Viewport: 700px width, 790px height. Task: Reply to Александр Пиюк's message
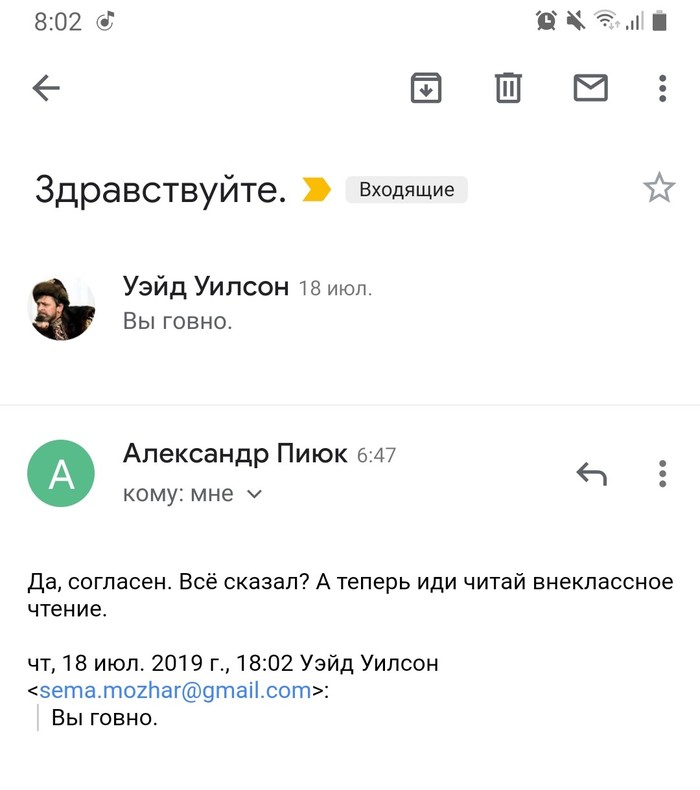click(x=591, y=473)
